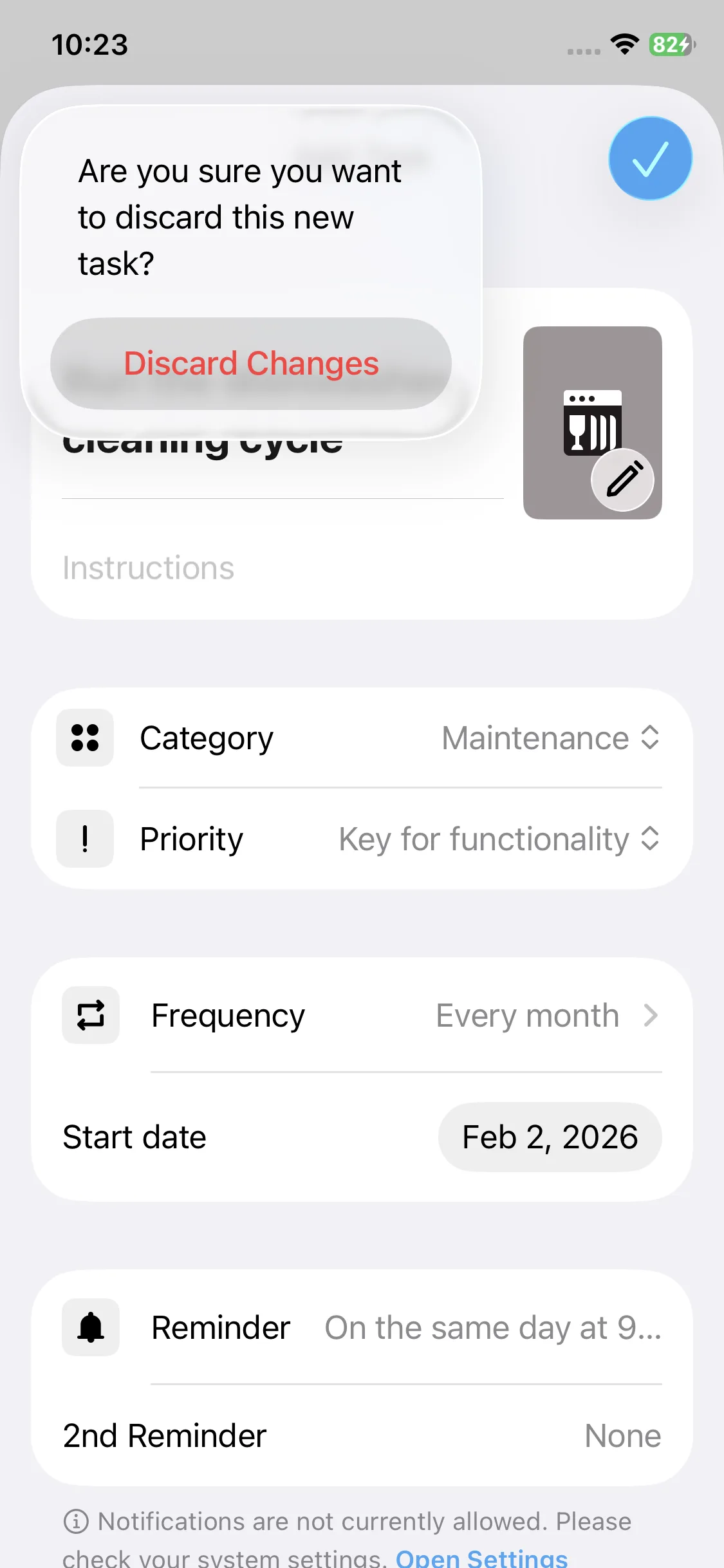The height and width of the screenshot is (1568, 724).
Task: Save the task with the checkmark
Action: [x=650, y=158]
